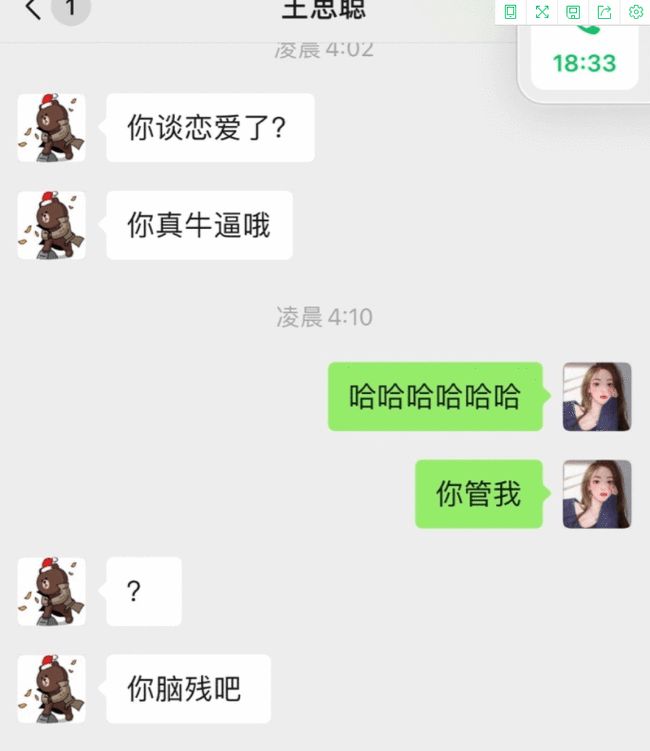Open bear avatar beside the "?" message
The image size is (650, 751).
pyautogui.click(x=51, y=591)
